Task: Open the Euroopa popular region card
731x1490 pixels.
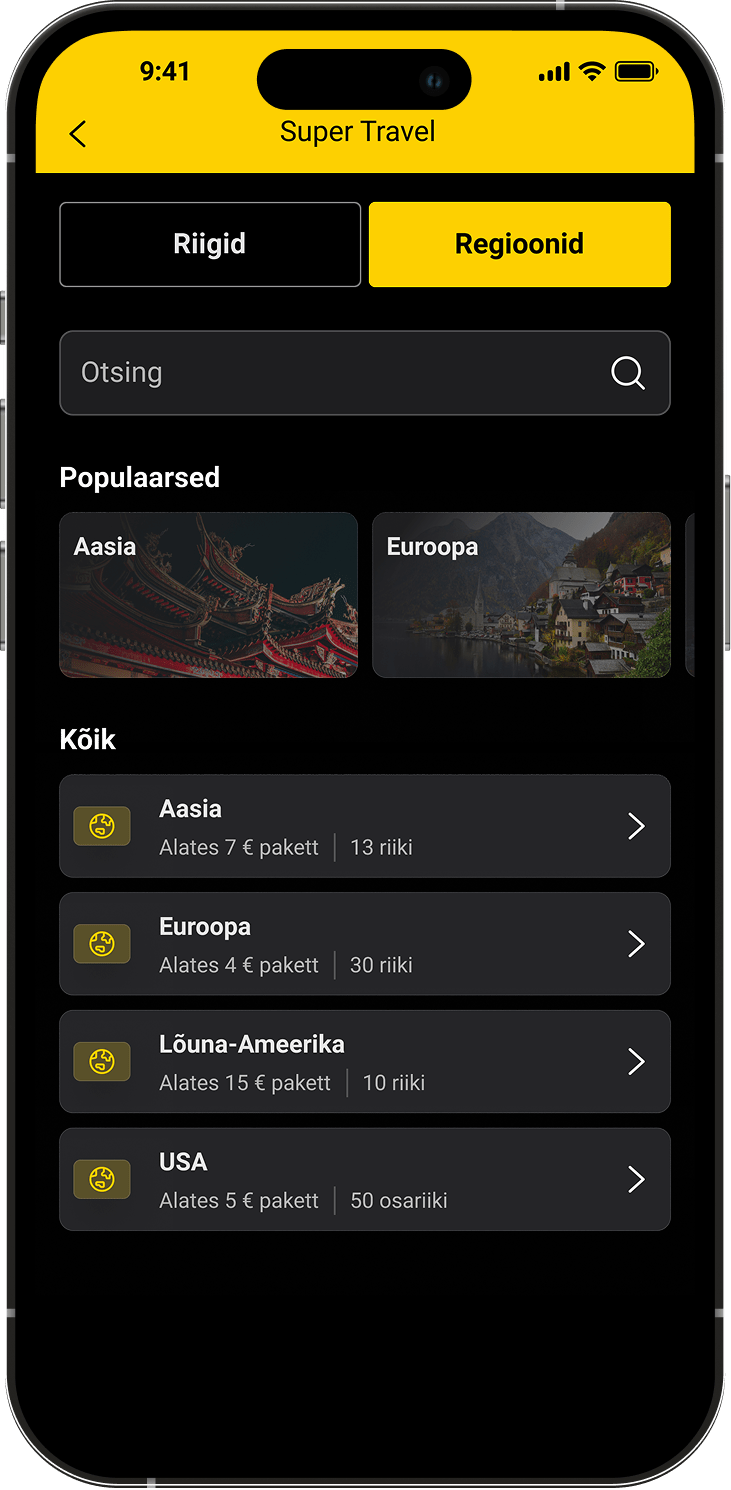Action: coord(521,595)
